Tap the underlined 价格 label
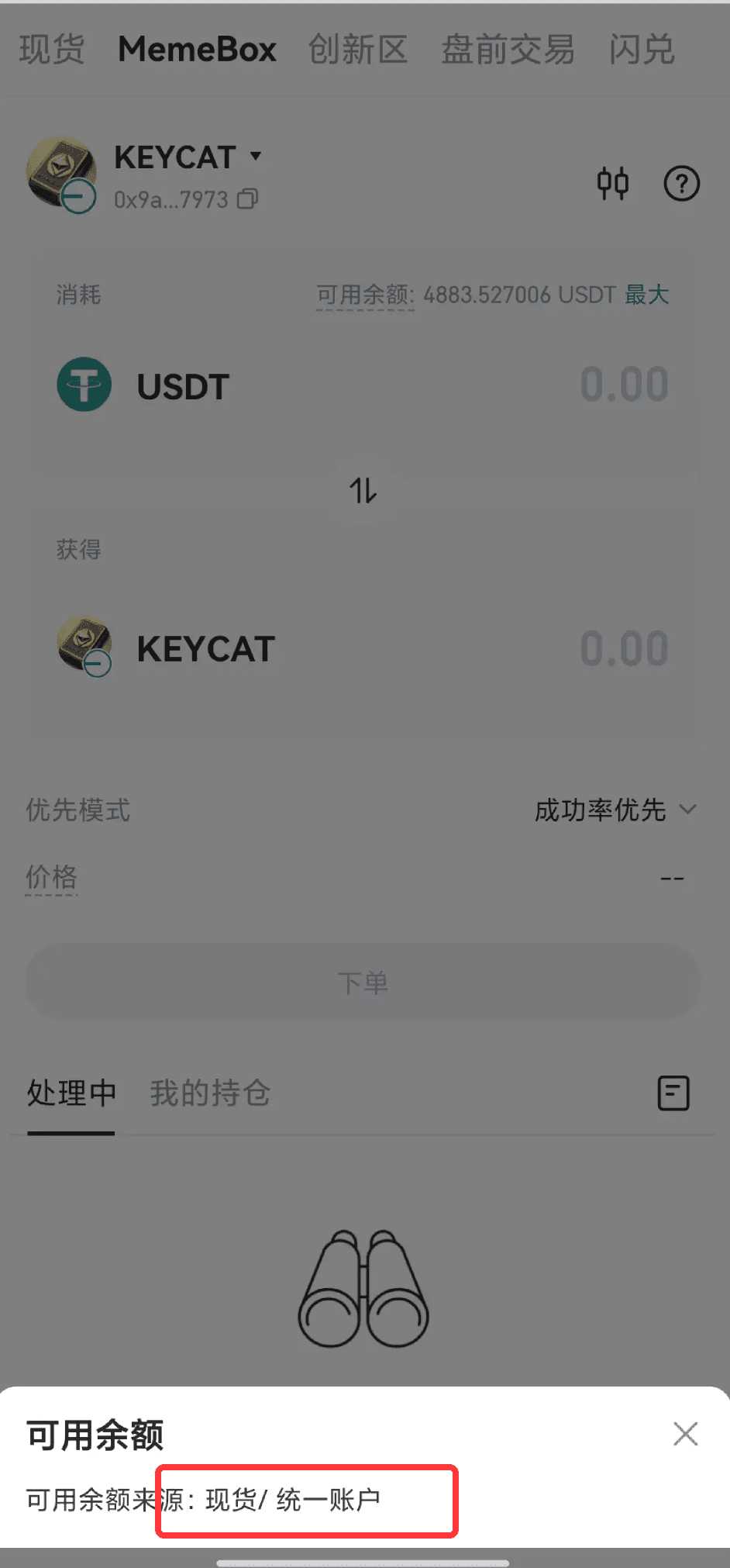 pyautogui.click(x=51, y=878)
